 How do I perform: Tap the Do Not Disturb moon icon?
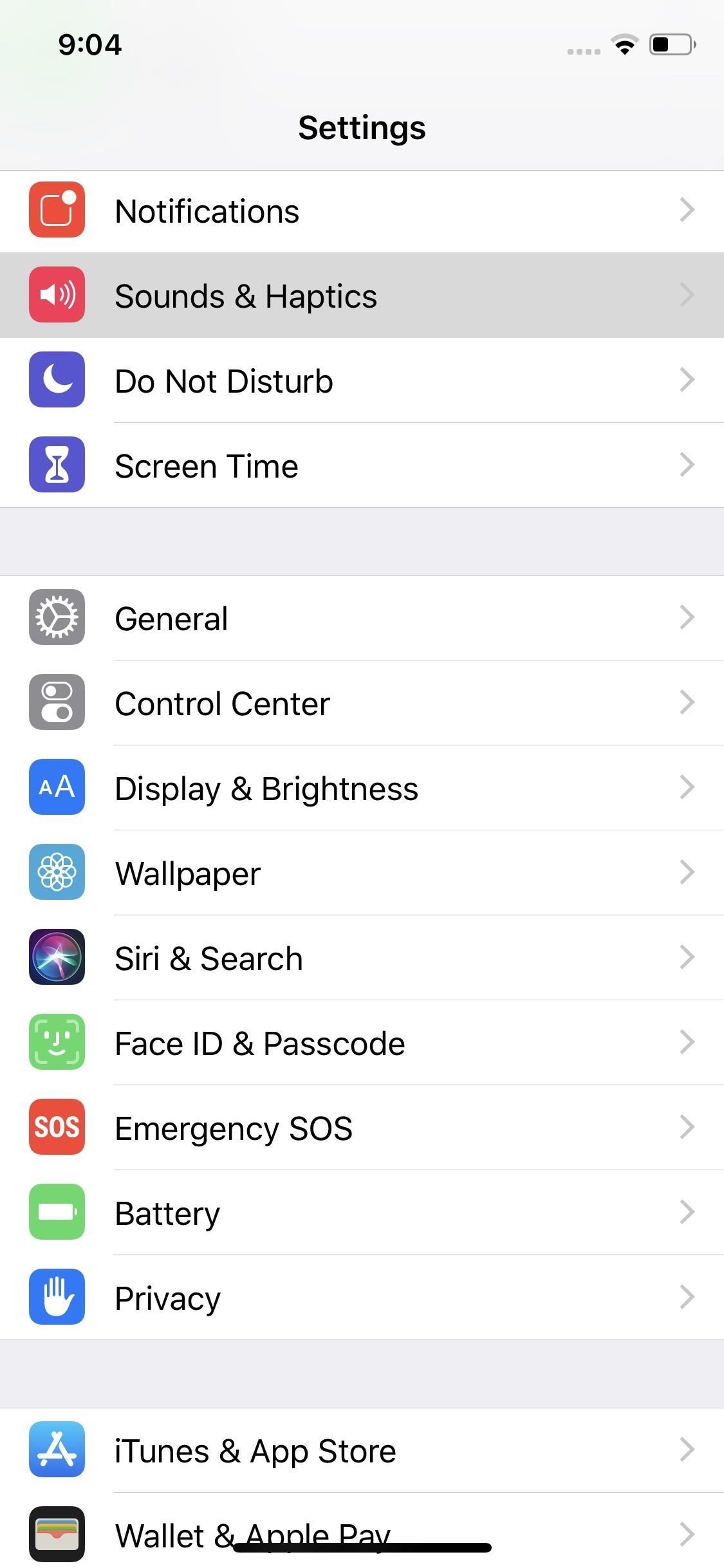tap(57, 380)
